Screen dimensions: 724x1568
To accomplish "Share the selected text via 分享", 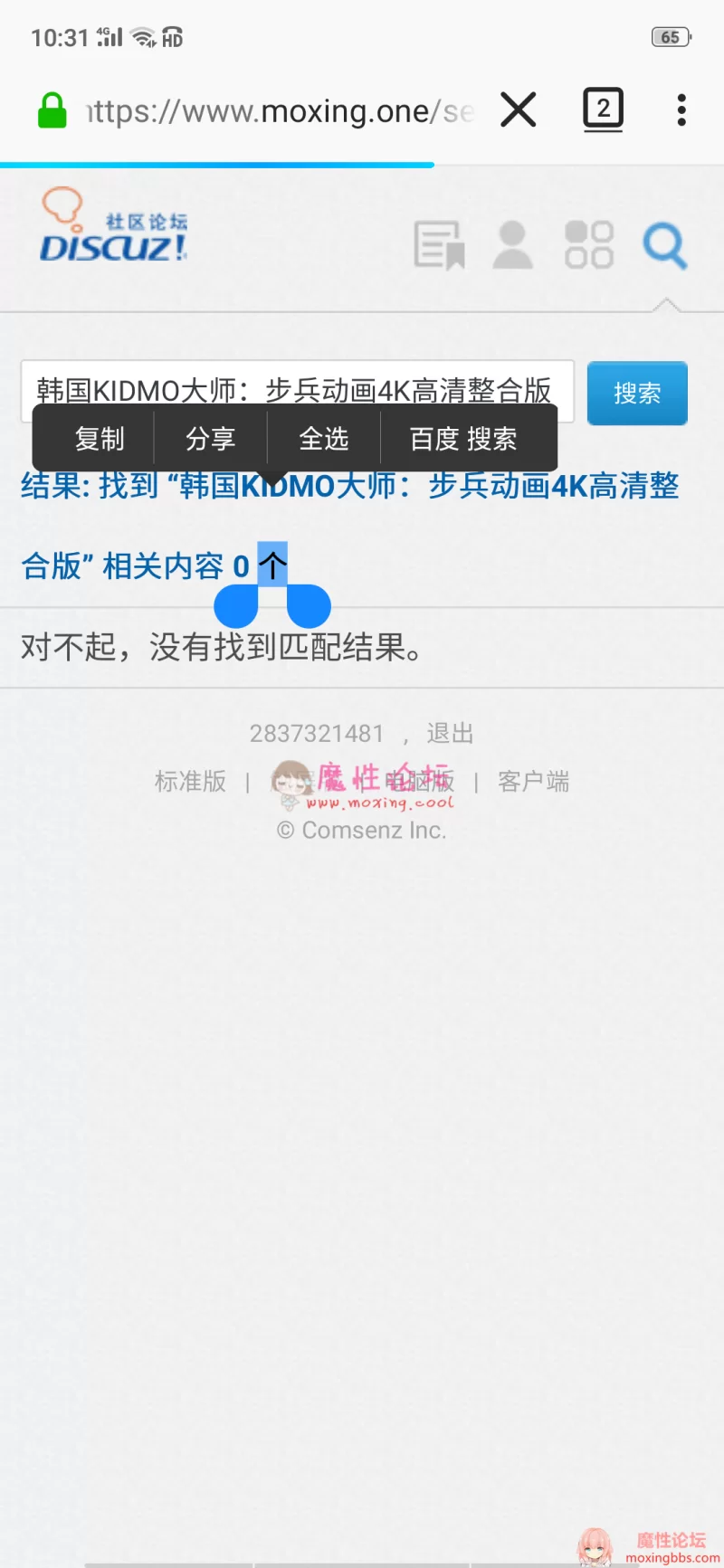I will coord(210,439).
